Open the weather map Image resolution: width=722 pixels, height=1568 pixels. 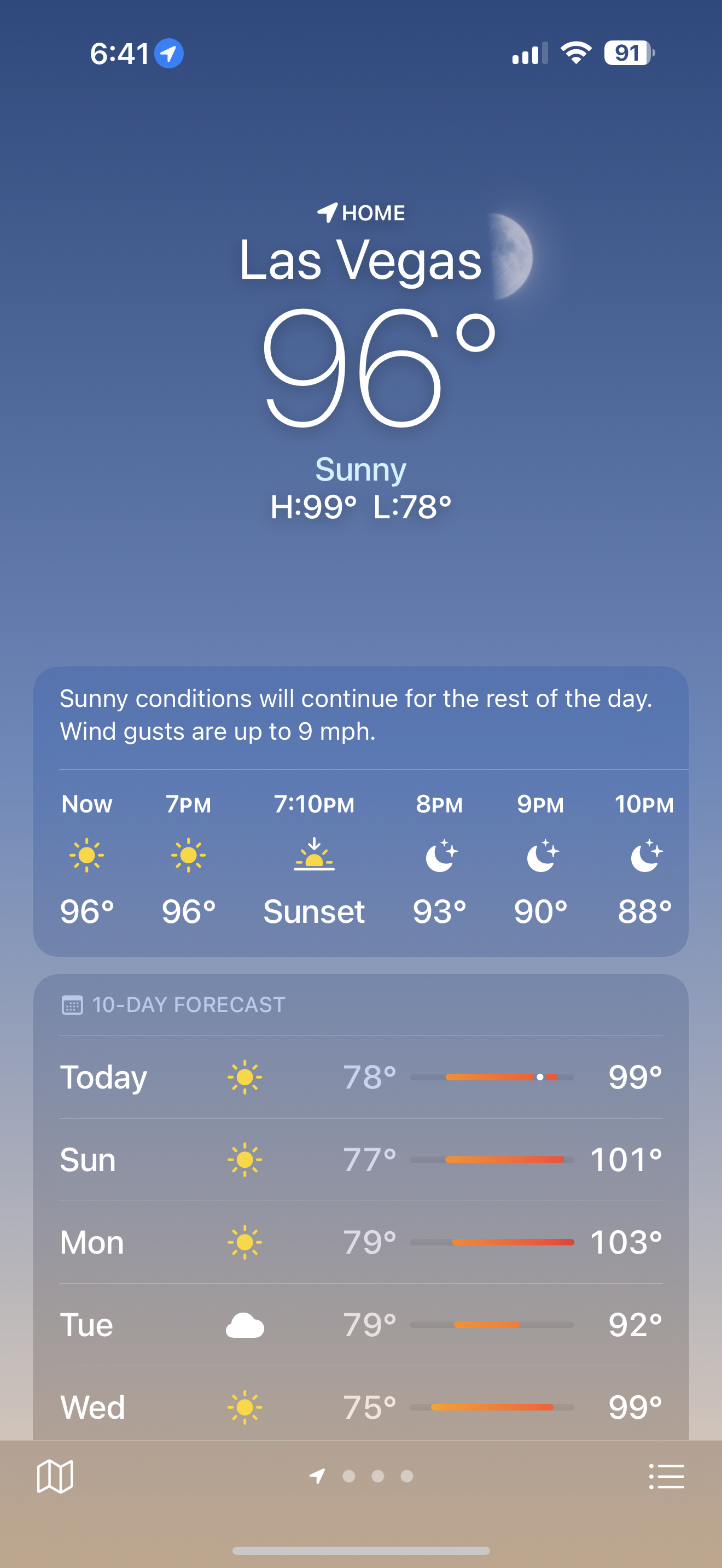[55, 1477]
